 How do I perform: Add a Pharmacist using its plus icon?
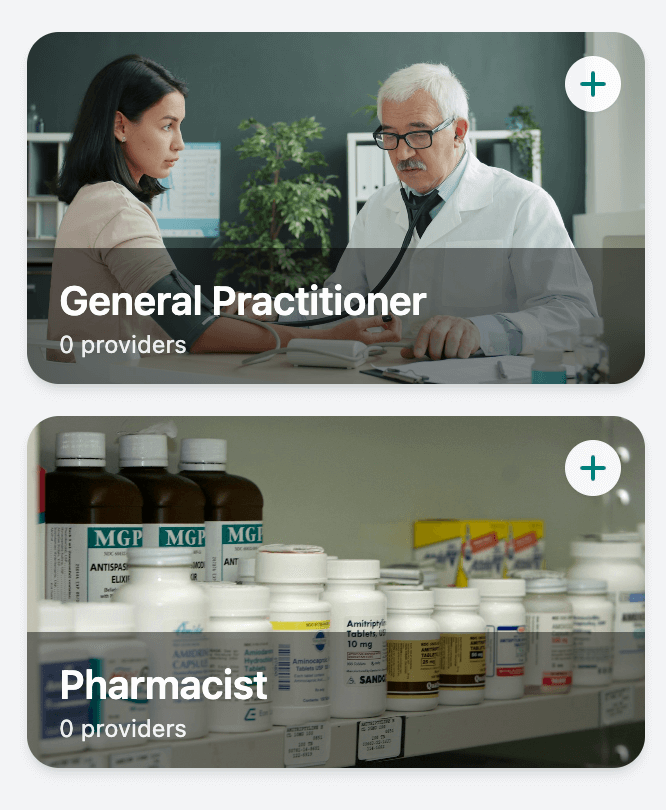[x=593, y=468]
